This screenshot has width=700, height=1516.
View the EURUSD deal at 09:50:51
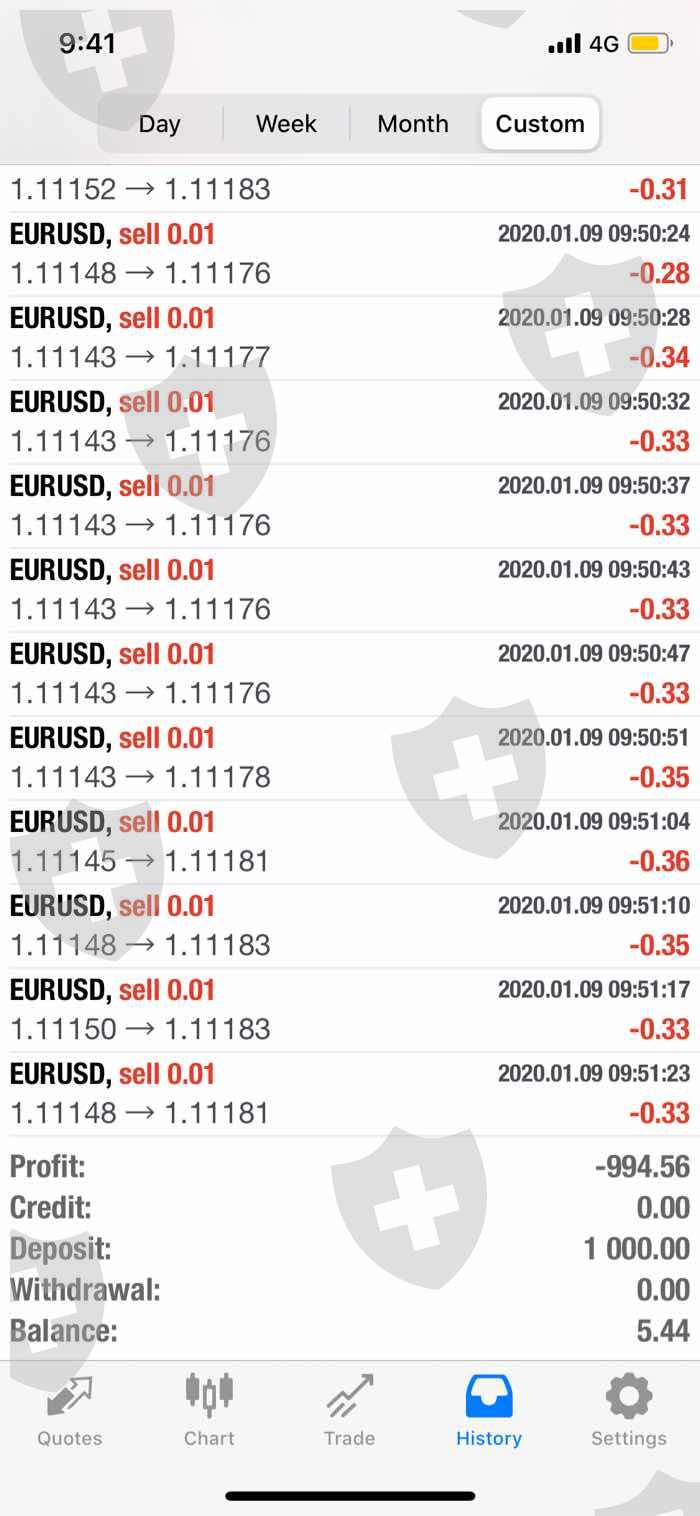(350, 758)
